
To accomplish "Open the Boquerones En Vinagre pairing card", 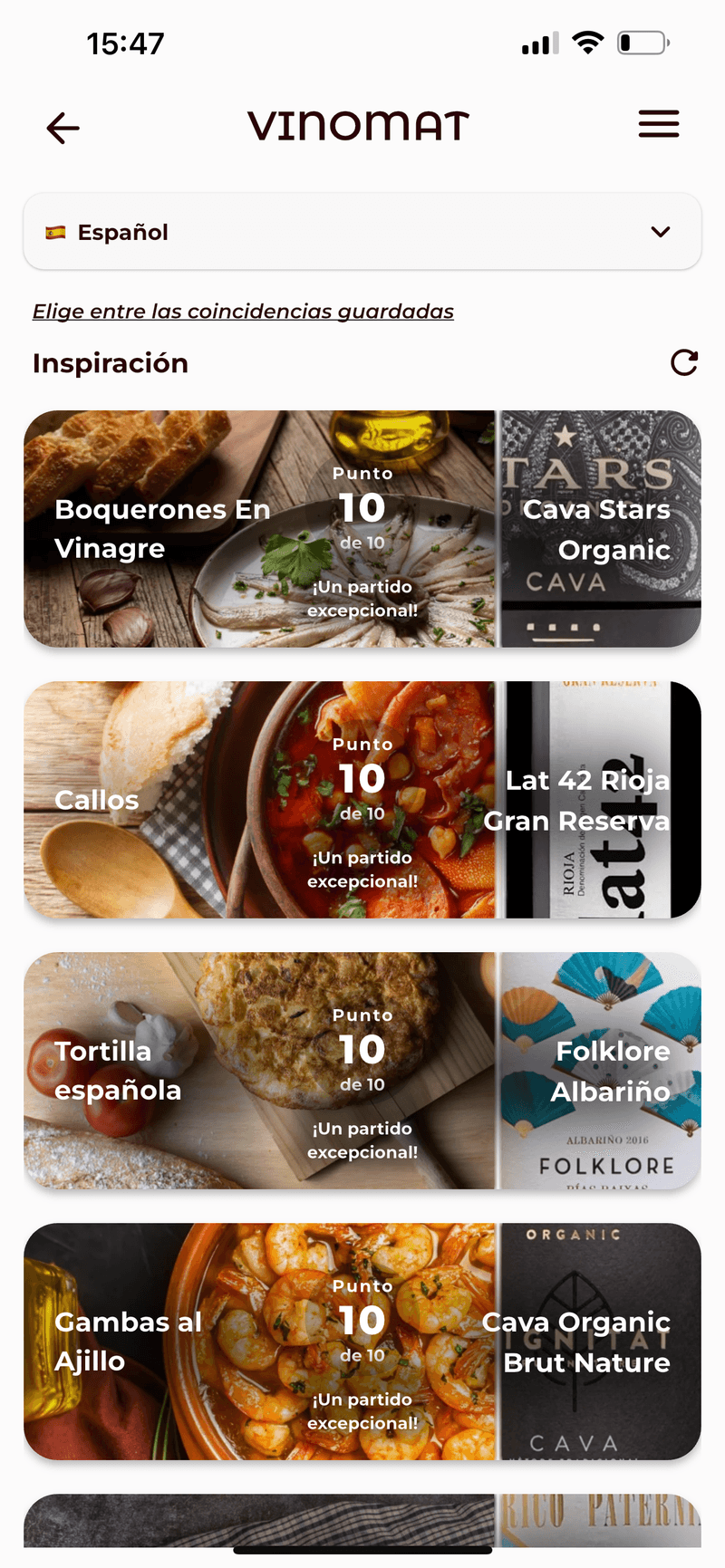I will 362,529.
